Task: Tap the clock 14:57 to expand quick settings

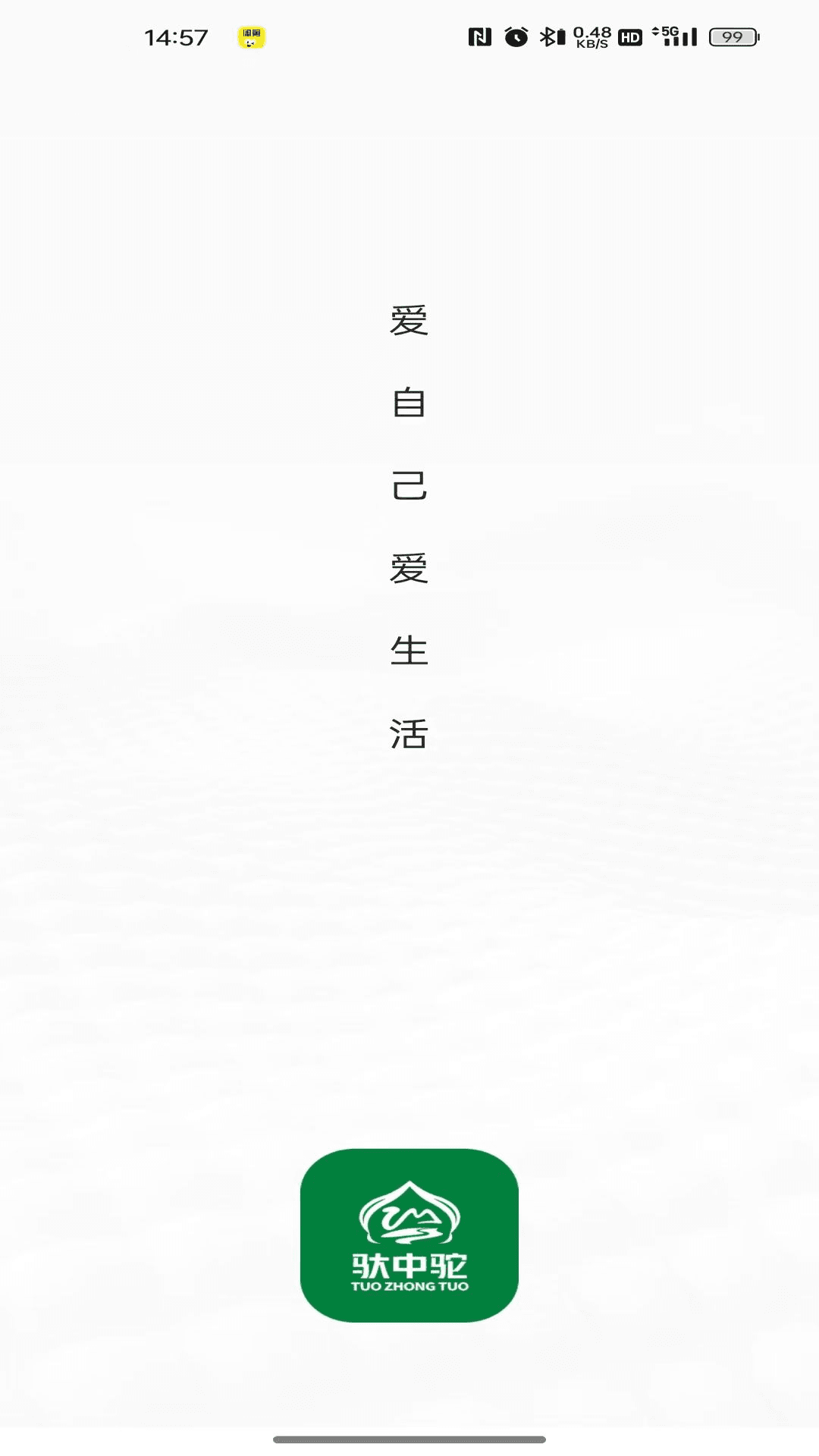Action: coord(176,38)
